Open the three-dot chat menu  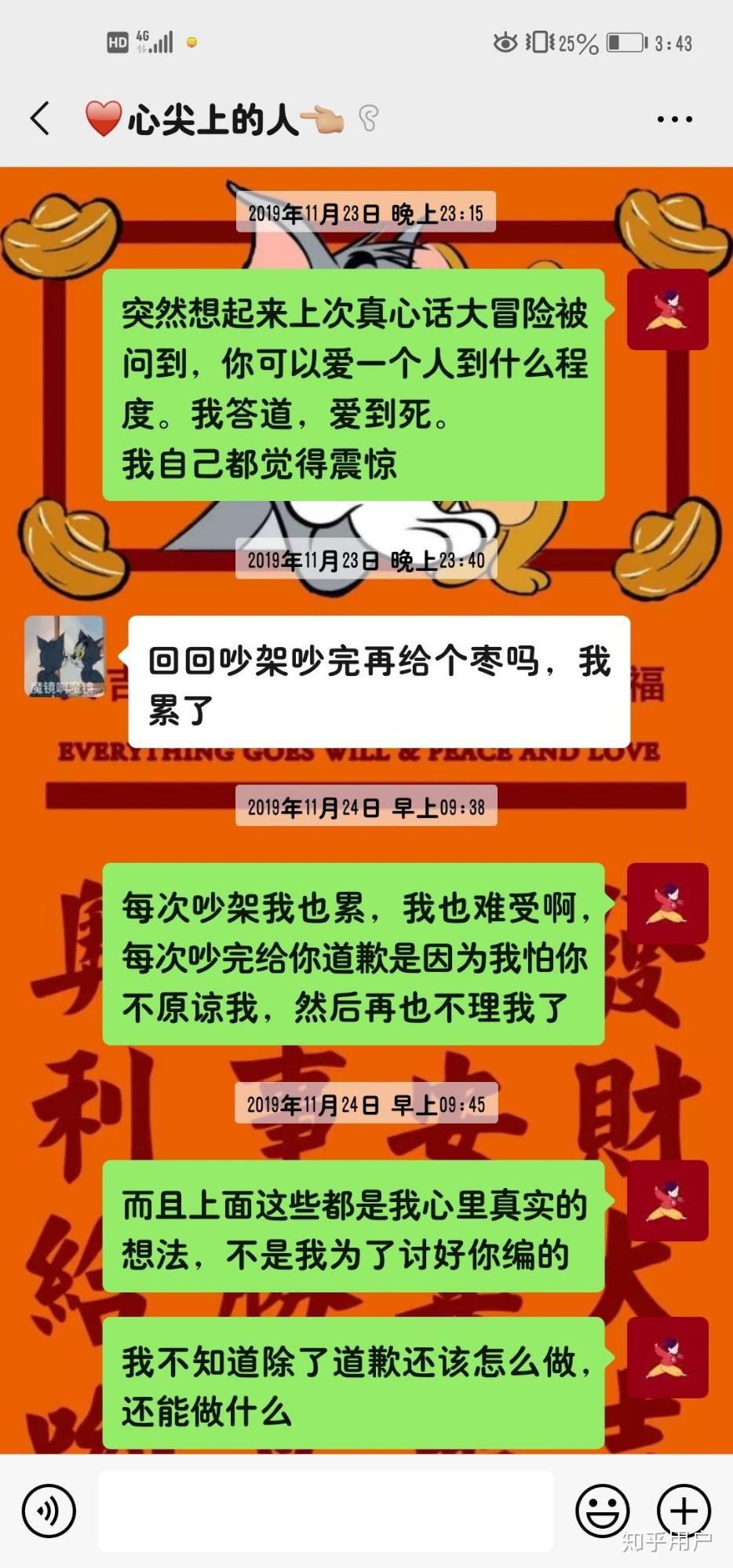(x=674, y=119)
